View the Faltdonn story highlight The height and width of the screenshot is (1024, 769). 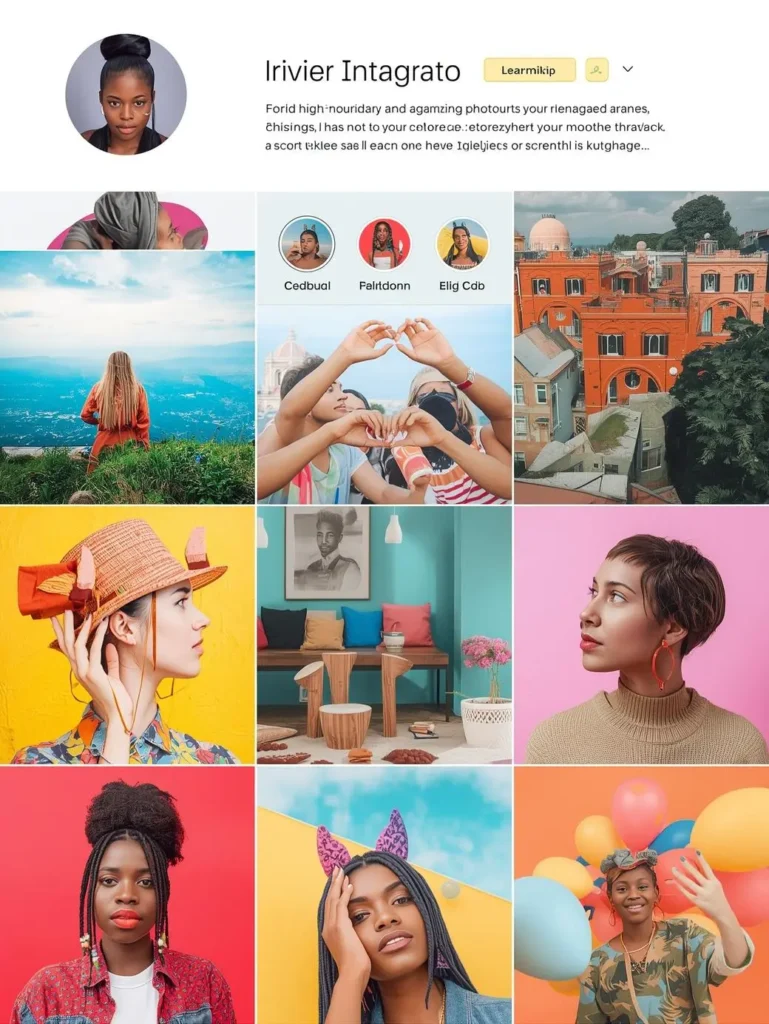click(x=384, y=245)
